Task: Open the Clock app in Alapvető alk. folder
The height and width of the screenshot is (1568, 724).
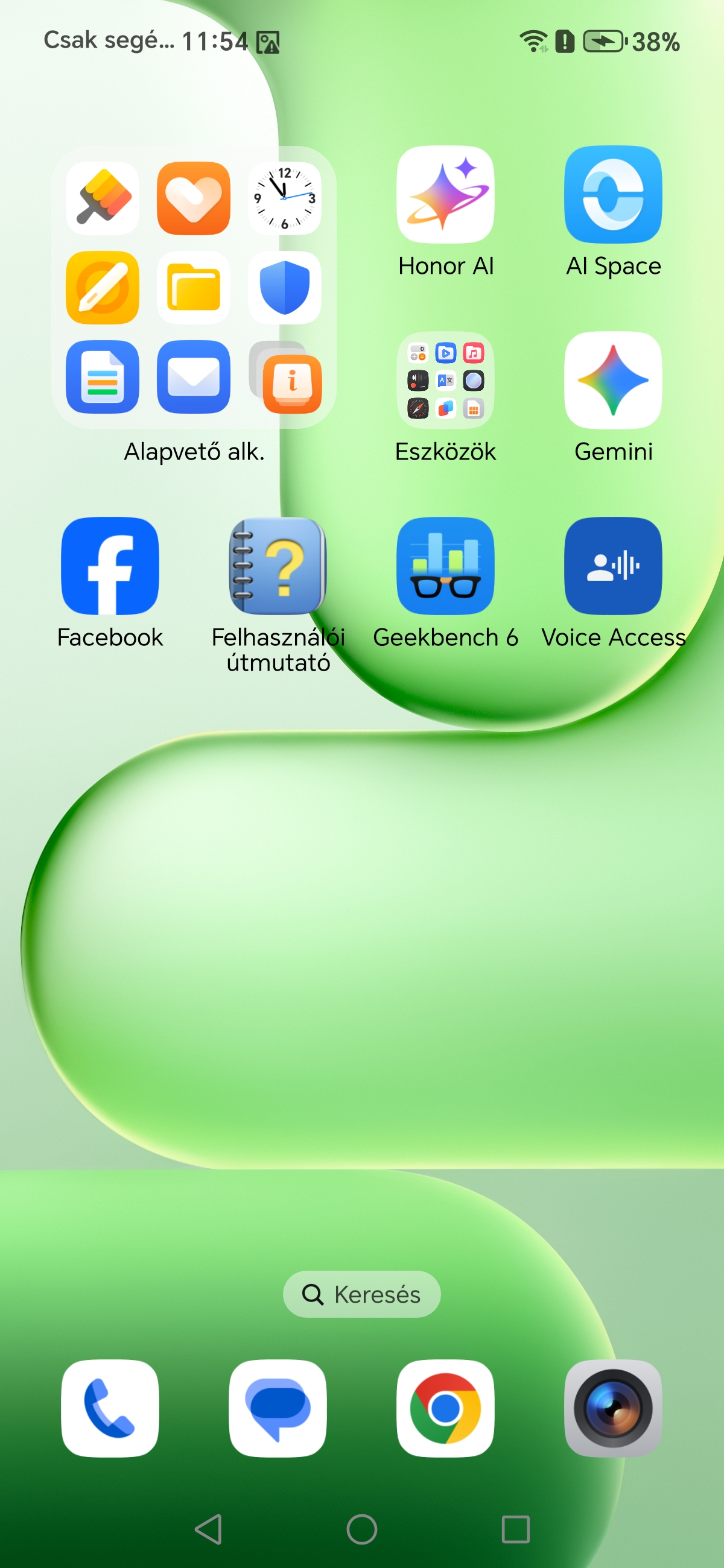Action: [x=284, y=198]
